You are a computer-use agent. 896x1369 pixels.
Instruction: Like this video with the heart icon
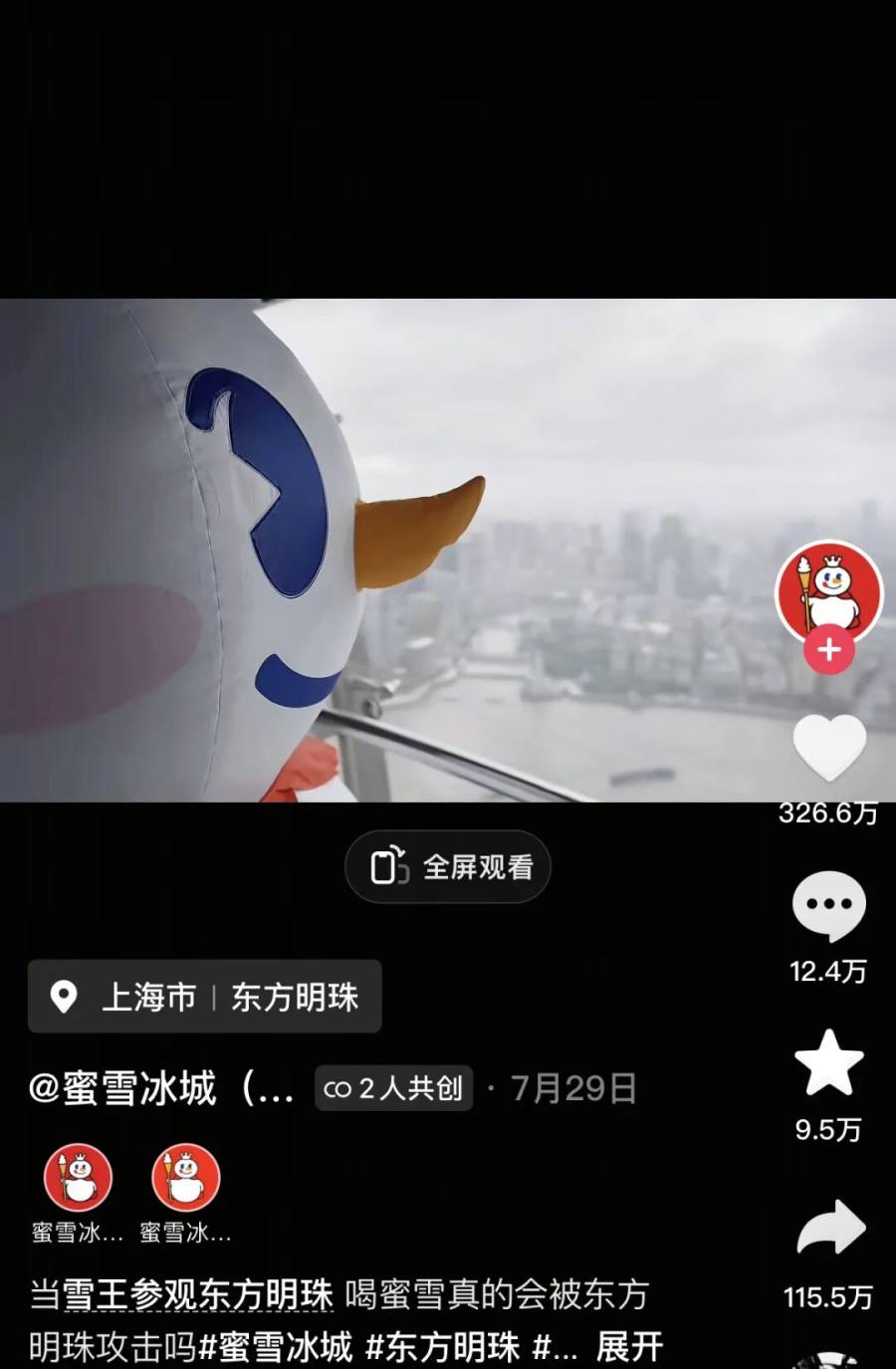828,748
